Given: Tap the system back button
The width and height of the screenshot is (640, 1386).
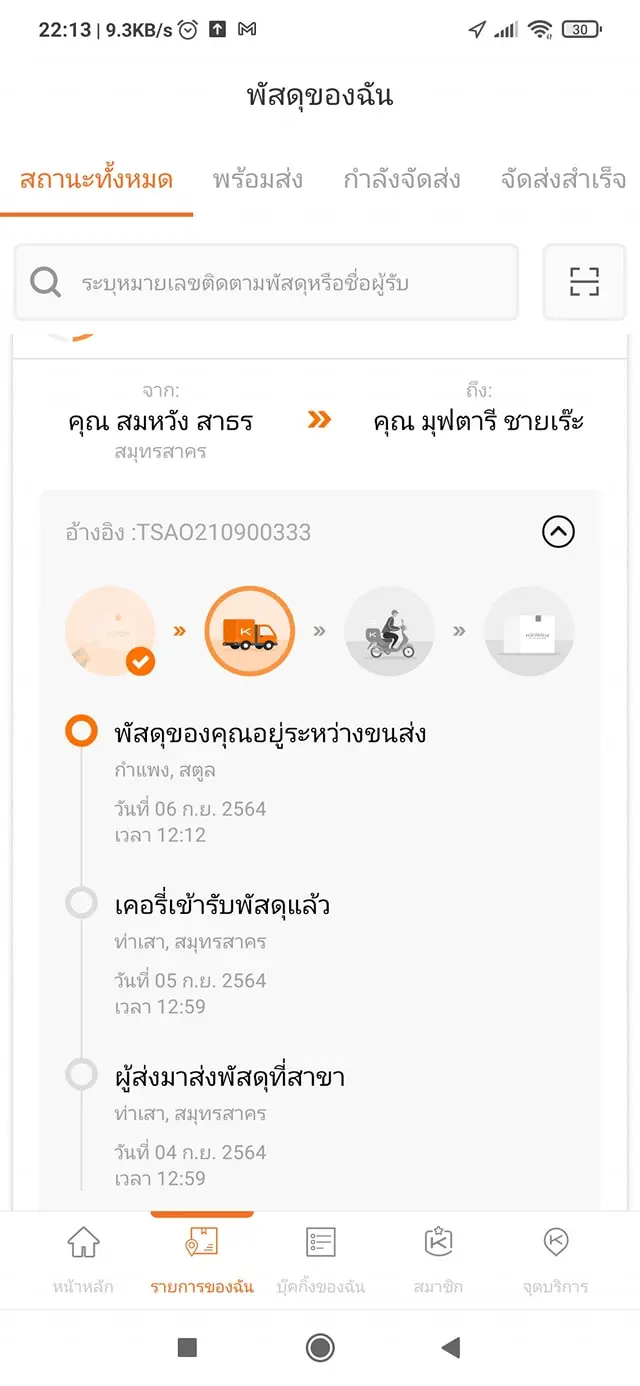Looking at the screenshot, I should pyautogui.click(x=451, y=1348).
